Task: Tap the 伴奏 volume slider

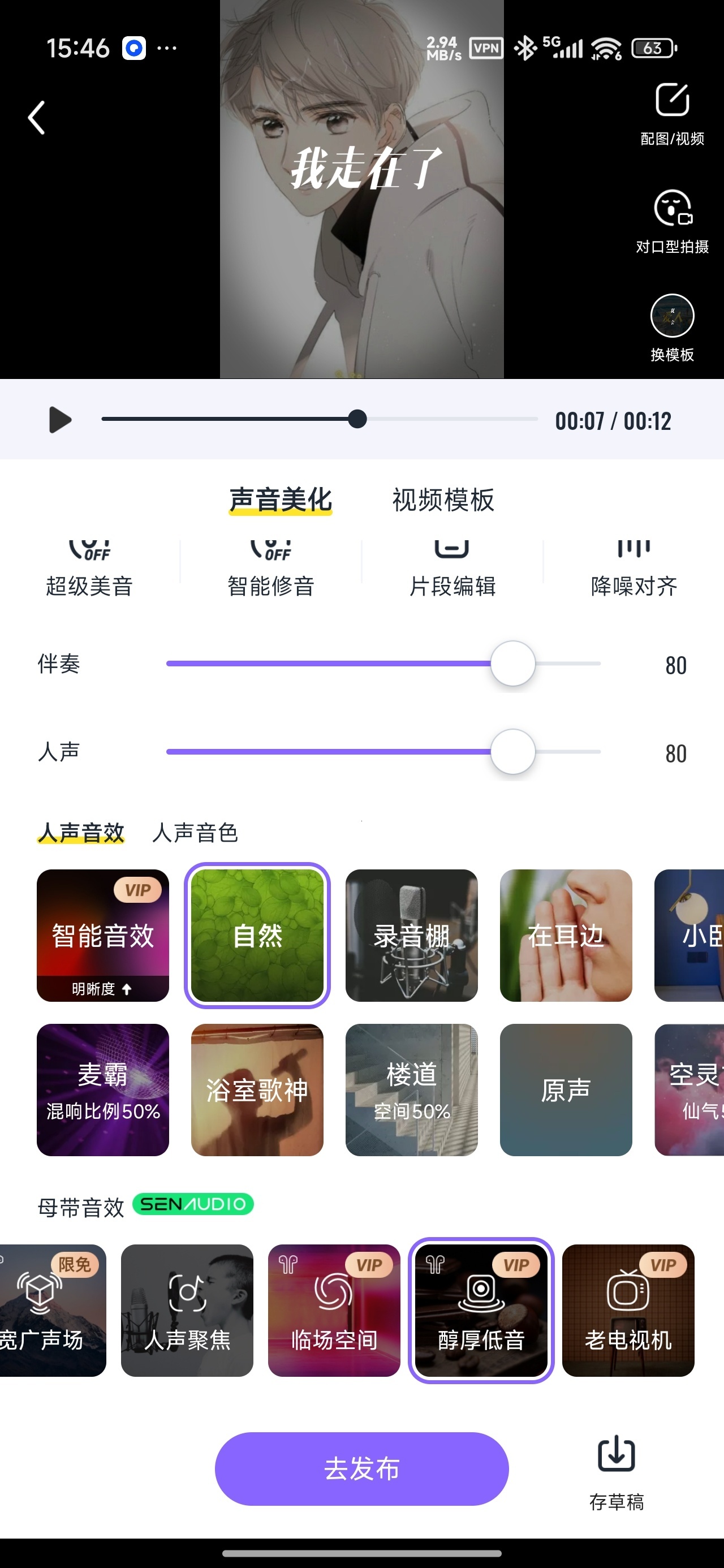Action: (383, 664)
